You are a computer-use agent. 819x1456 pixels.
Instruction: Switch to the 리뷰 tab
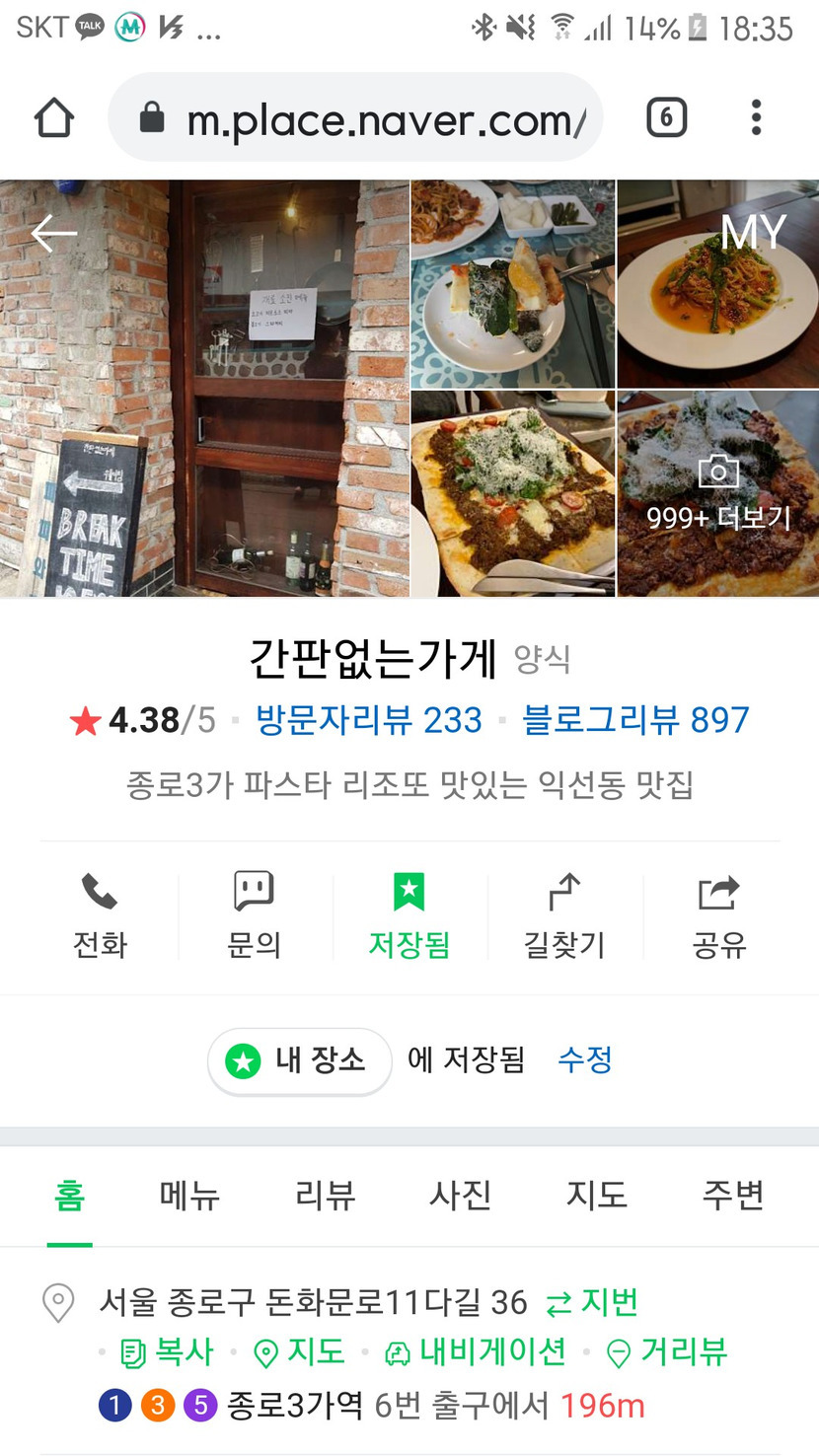coord(325,1196)
